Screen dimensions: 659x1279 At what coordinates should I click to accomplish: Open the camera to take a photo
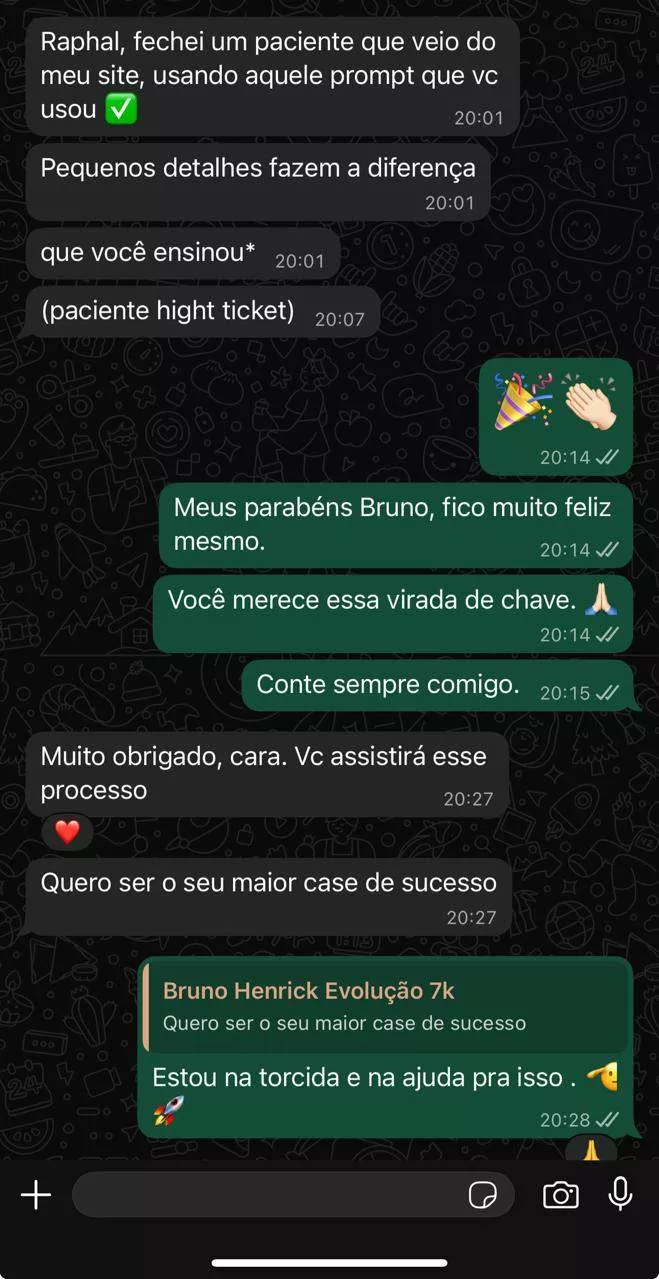coord(561,1194)
